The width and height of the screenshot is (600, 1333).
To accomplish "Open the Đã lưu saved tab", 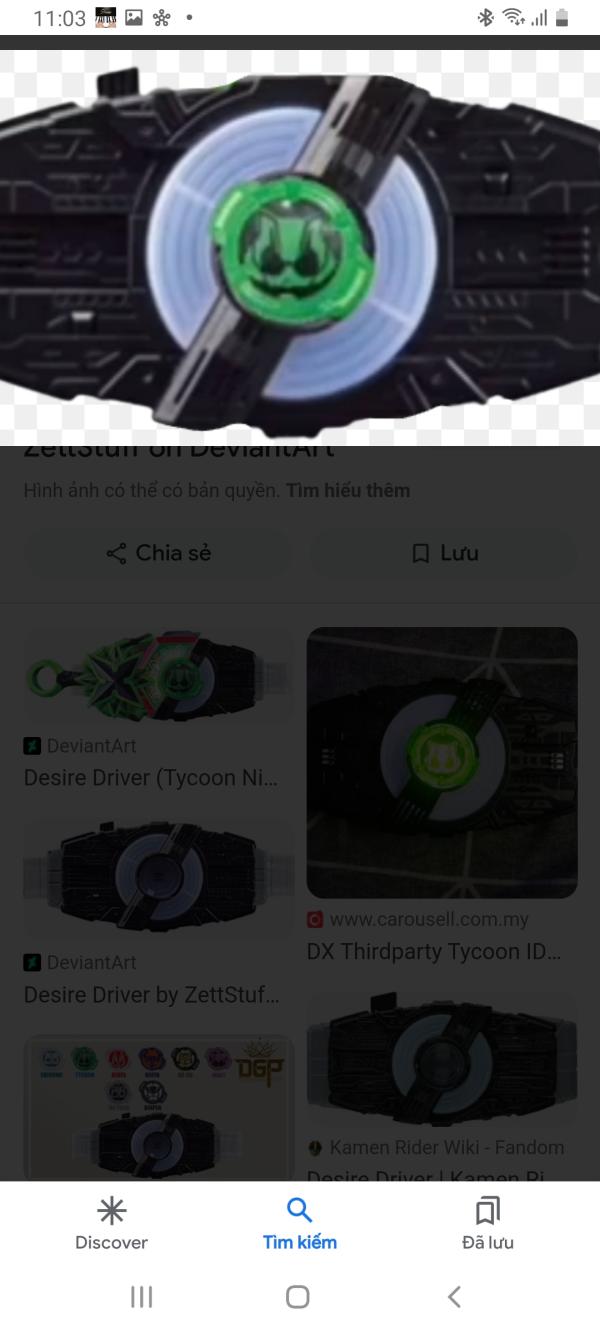I will (487, 1225).
